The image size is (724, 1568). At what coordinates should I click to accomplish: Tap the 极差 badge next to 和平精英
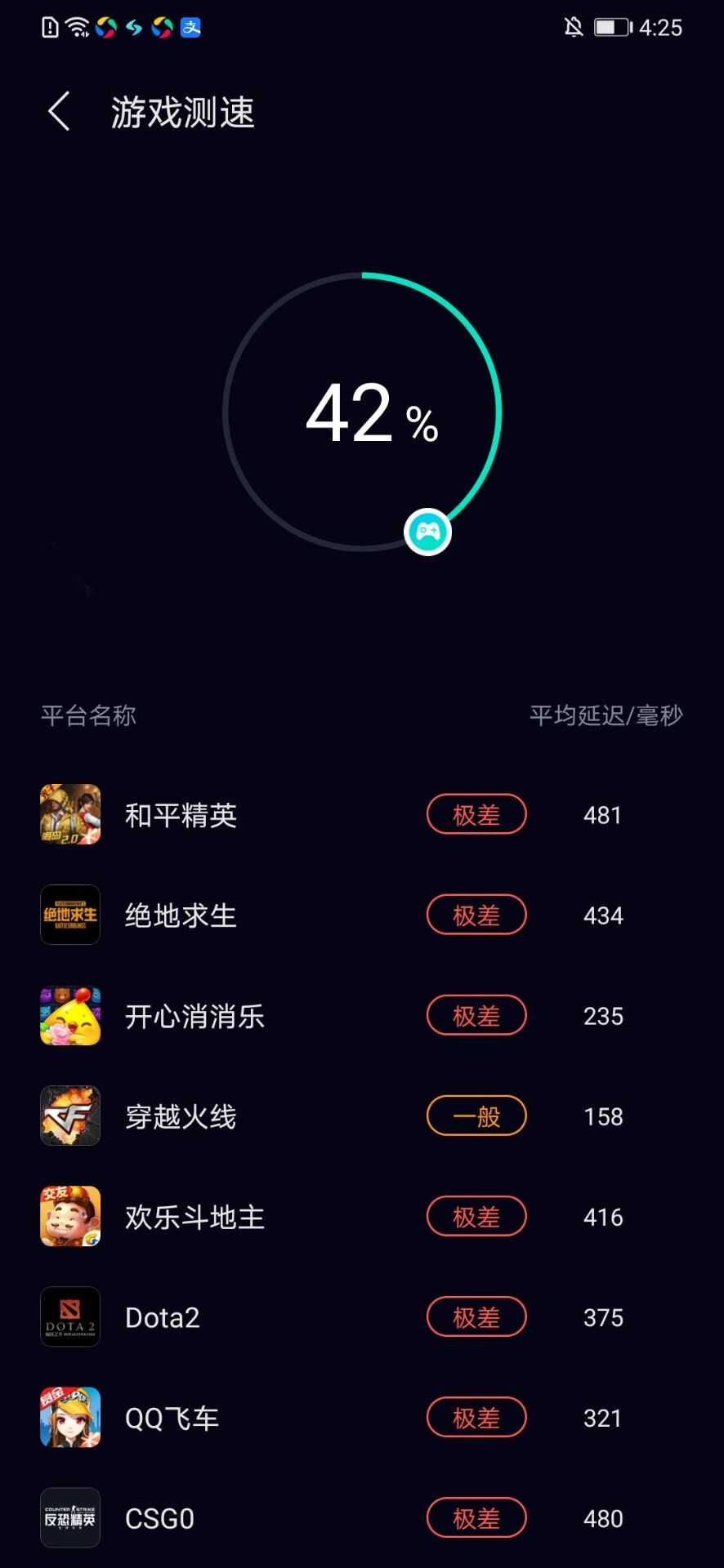click(476, 814)
